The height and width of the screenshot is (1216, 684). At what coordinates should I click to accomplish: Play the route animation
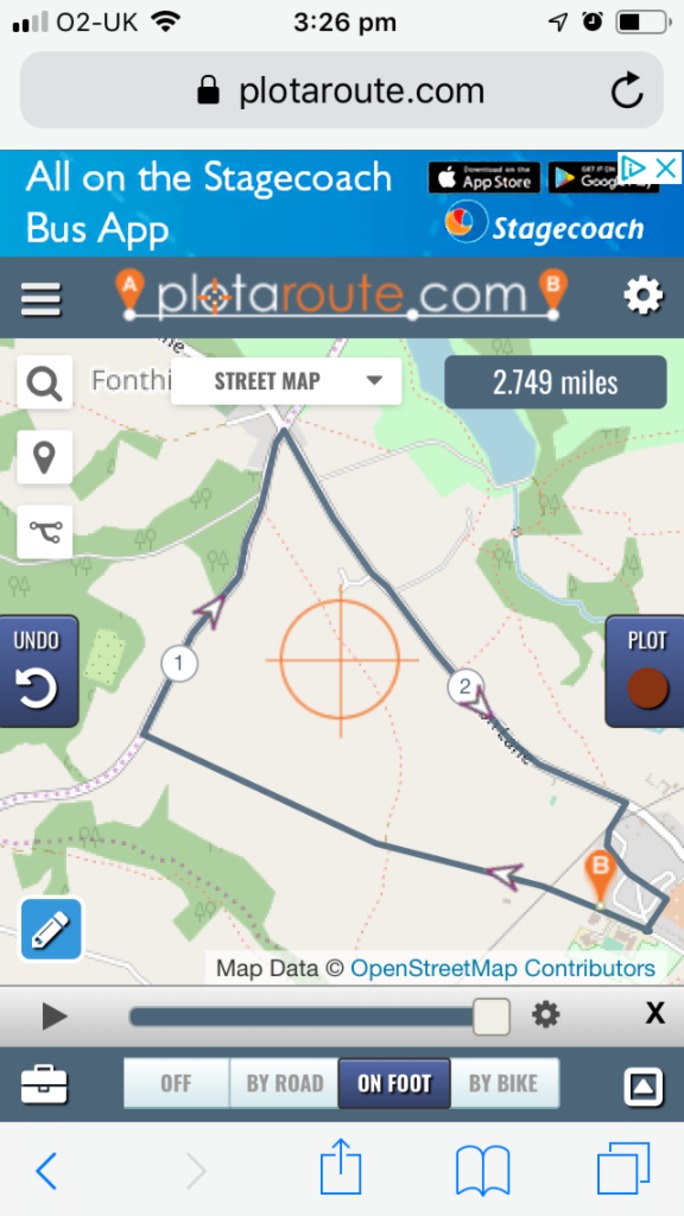(54, 1017)
